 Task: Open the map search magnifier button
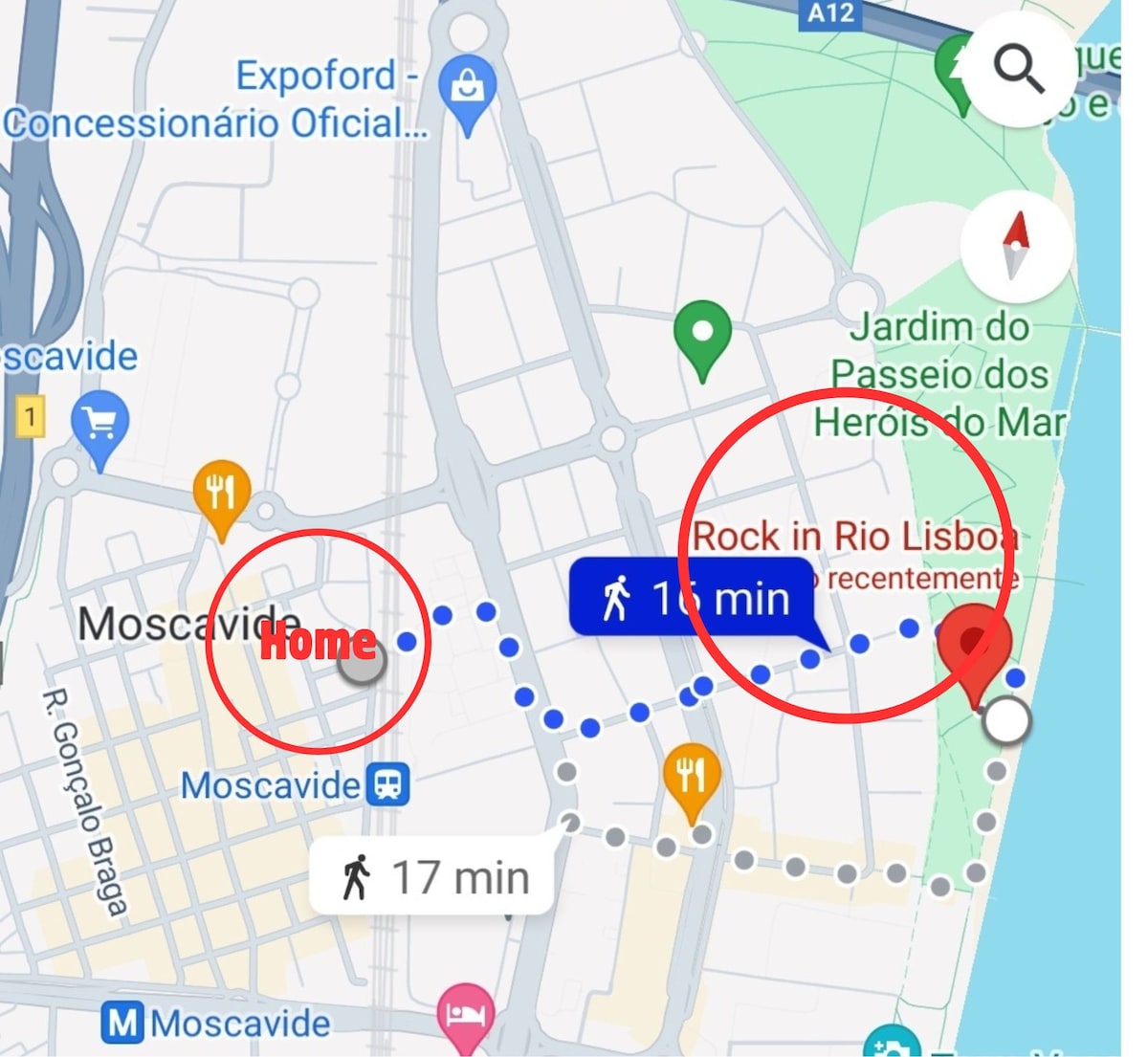(x=1019, y=70)
